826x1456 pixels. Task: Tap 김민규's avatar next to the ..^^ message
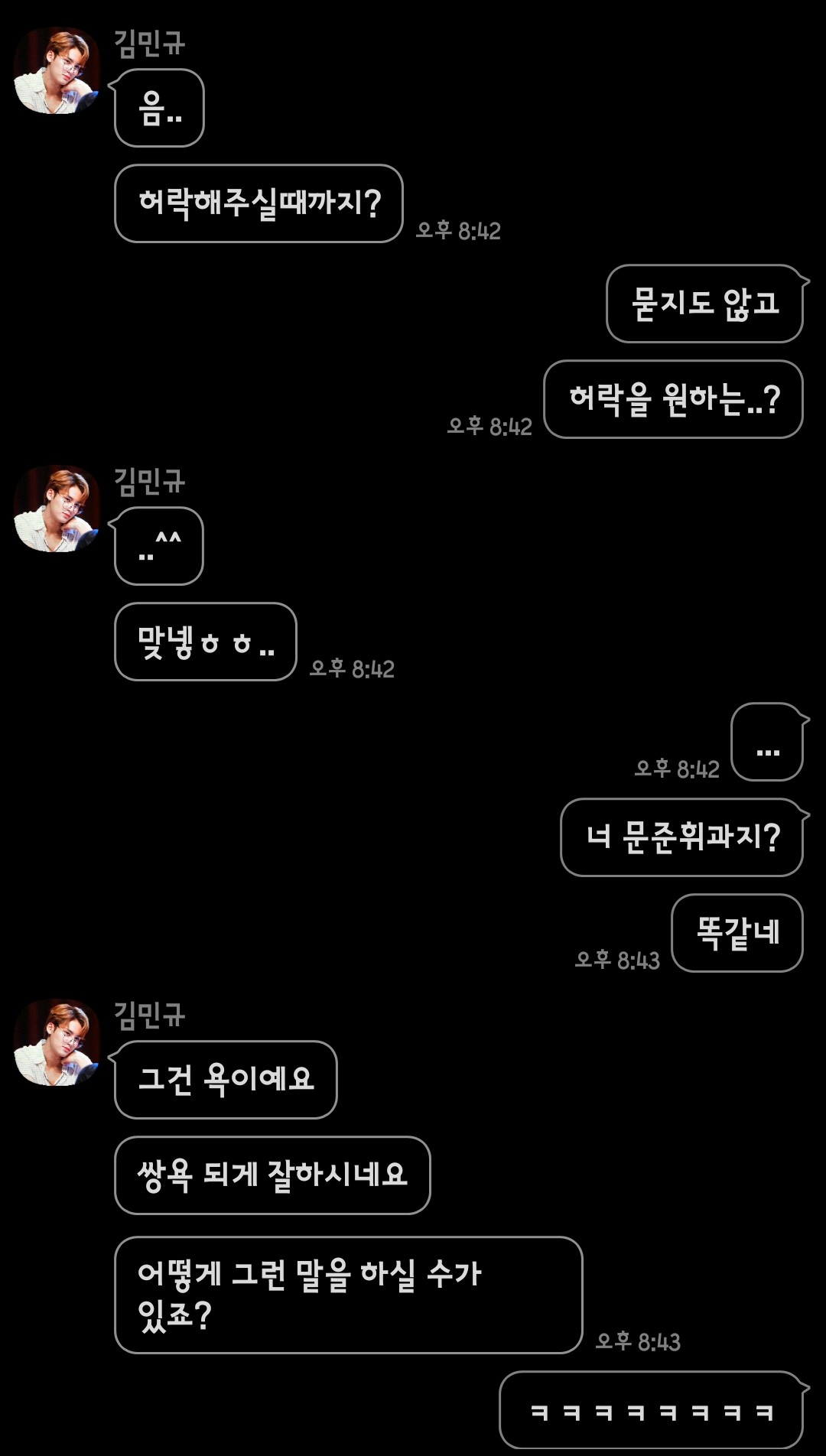point(57,509)
